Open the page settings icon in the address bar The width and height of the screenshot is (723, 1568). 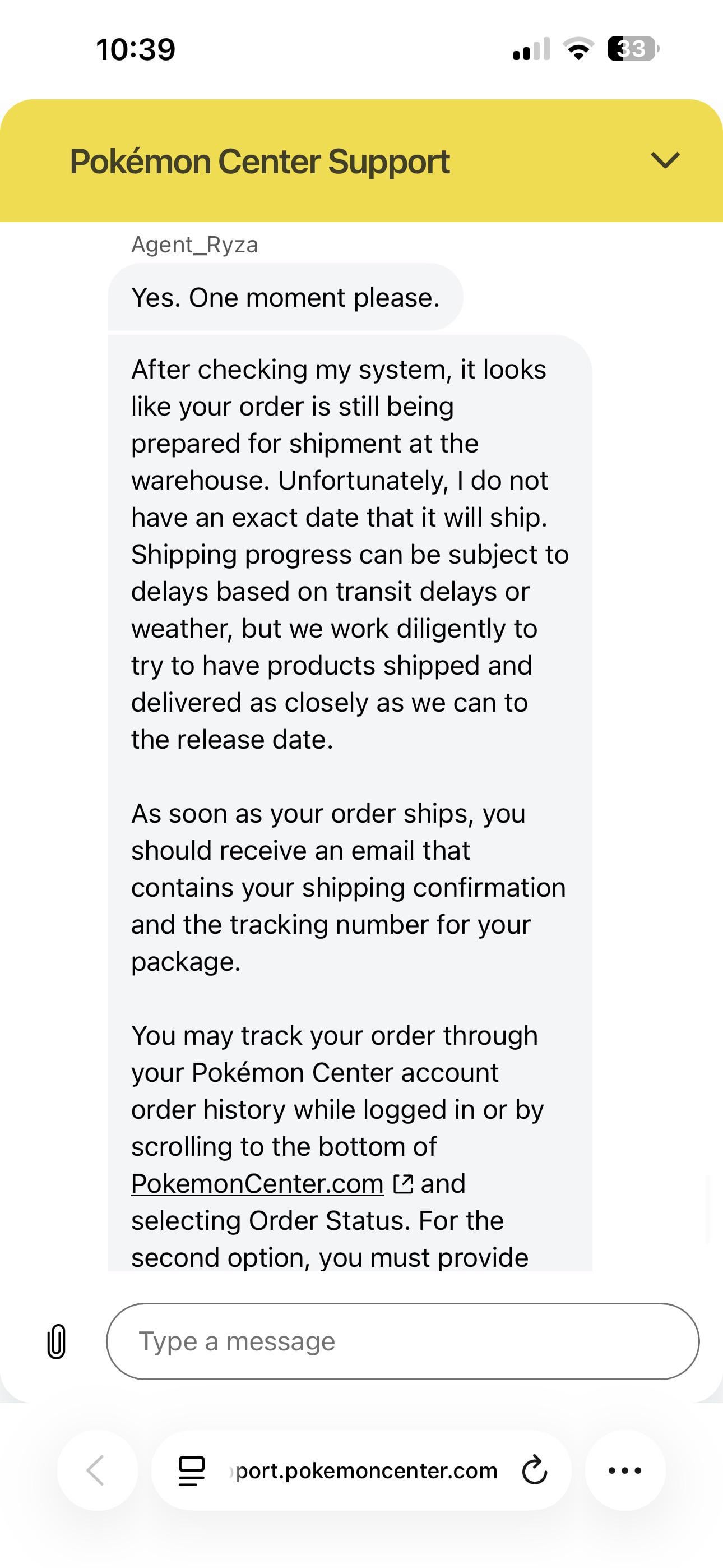point(191,1470)
